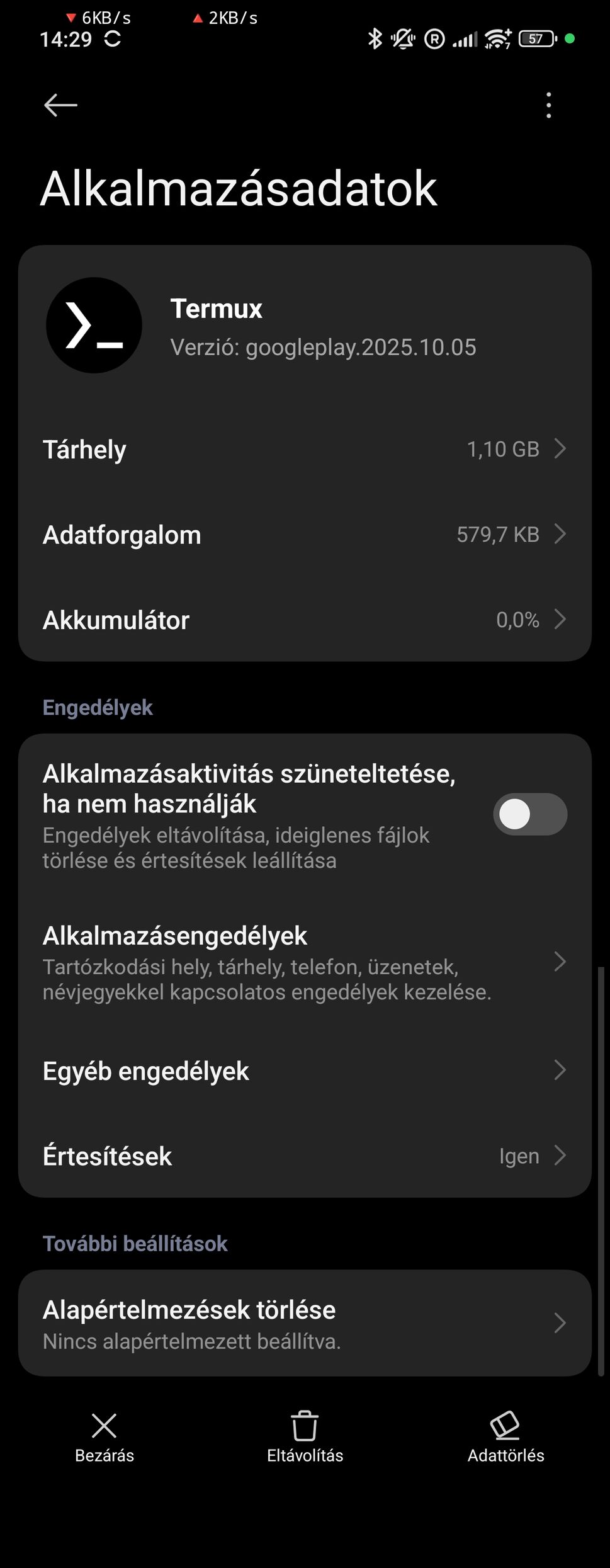This screenshot has width=610, height=1568.
Task: Open Alkalmazásengedélyek permissions
Action: (x=305, y=963)
